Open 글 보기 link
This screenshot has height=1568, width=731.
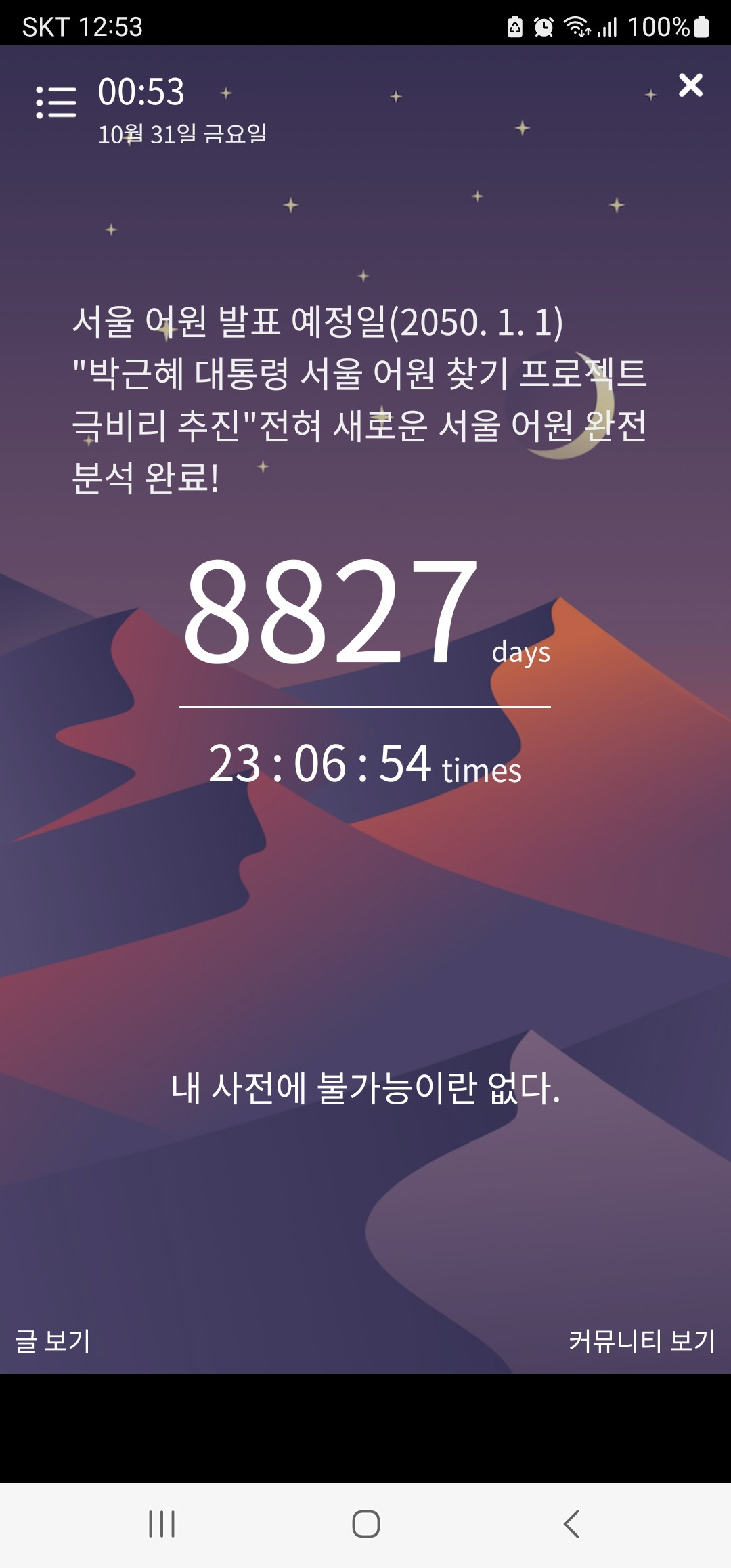coord(53,1341)
